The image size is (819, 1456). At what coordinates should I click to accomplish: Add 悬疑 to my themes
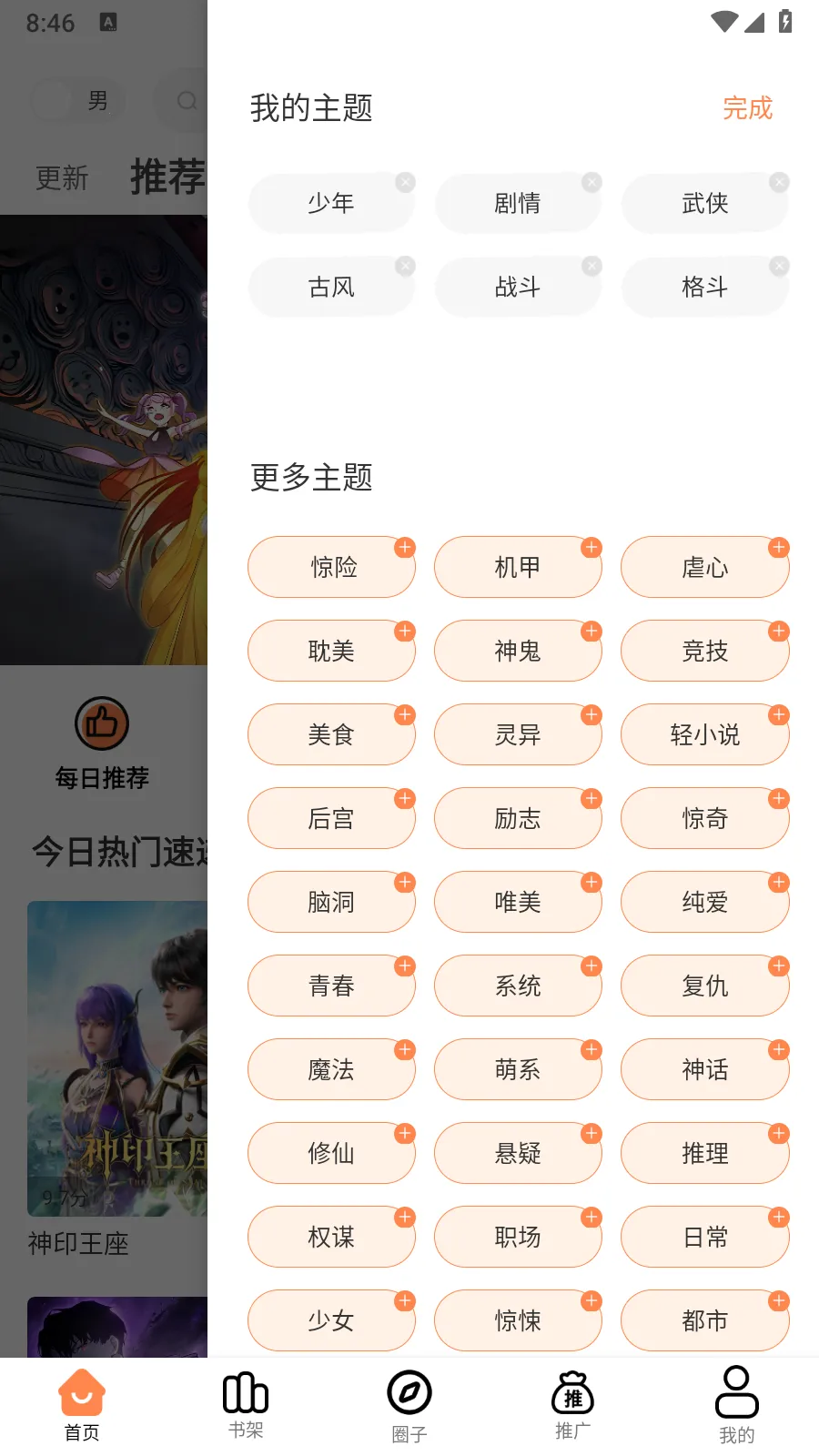tap(518, 1153)
